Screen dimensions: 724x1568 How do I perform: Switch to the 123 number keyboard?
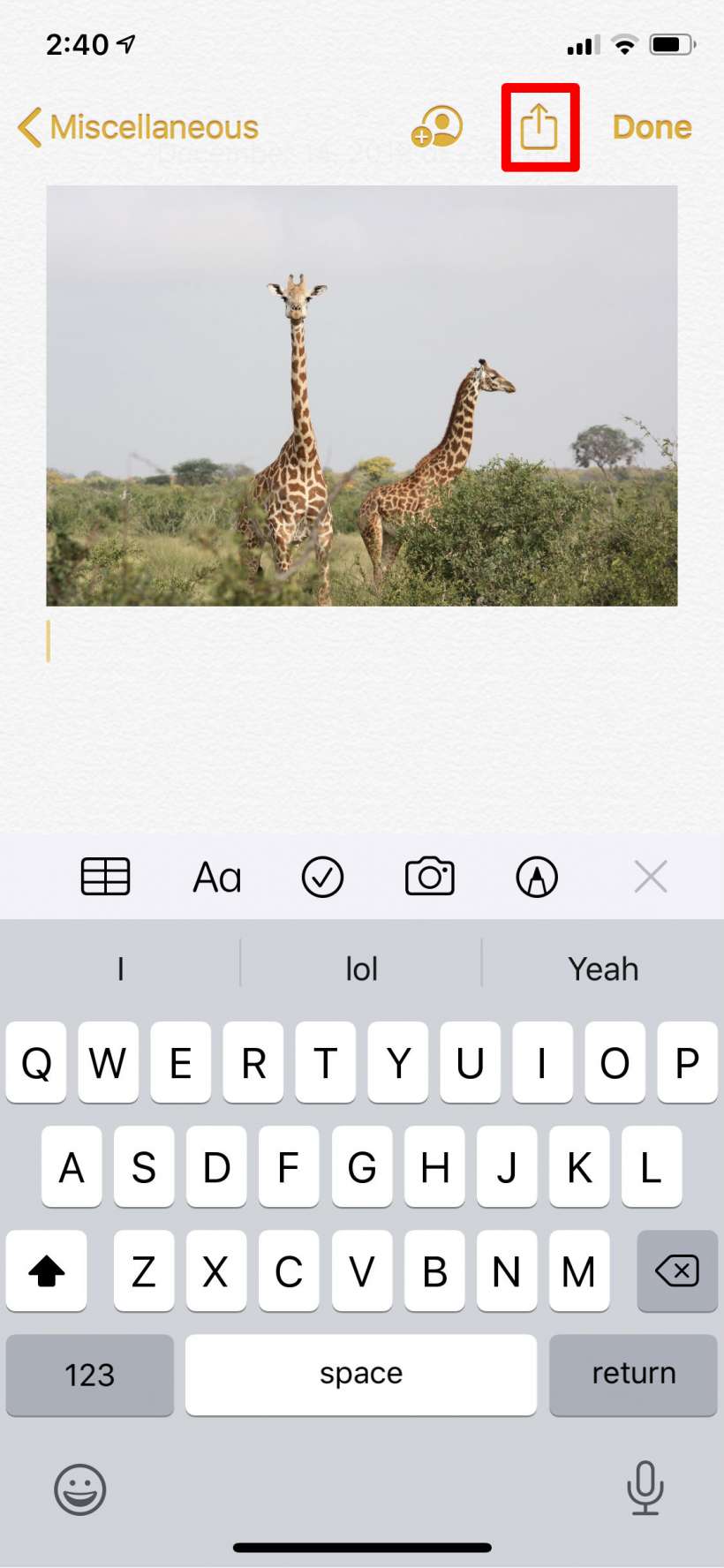click(x=89, y=1375)
